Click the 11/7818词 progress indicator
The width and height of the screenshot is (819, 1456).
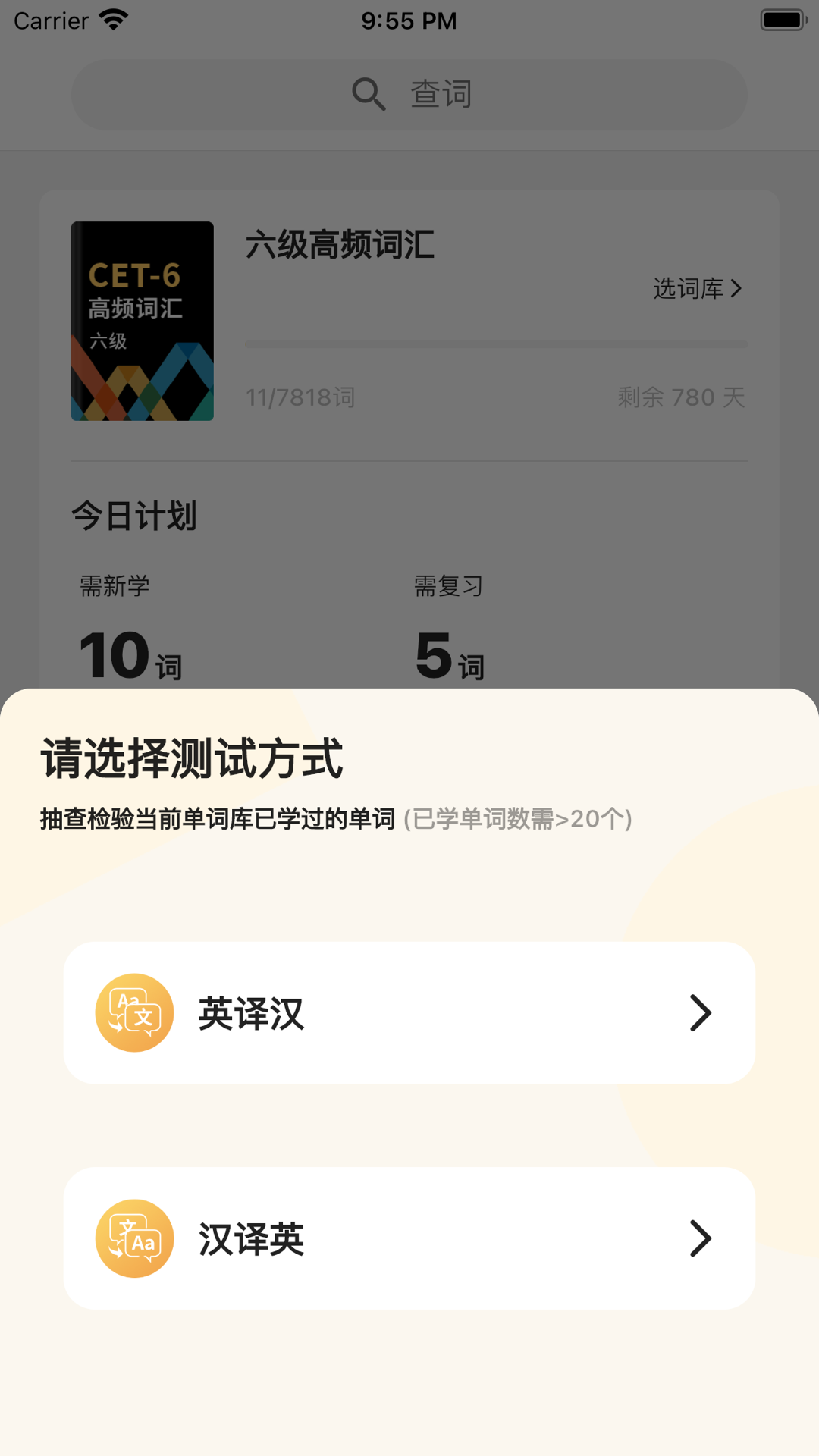coord(300,397)
